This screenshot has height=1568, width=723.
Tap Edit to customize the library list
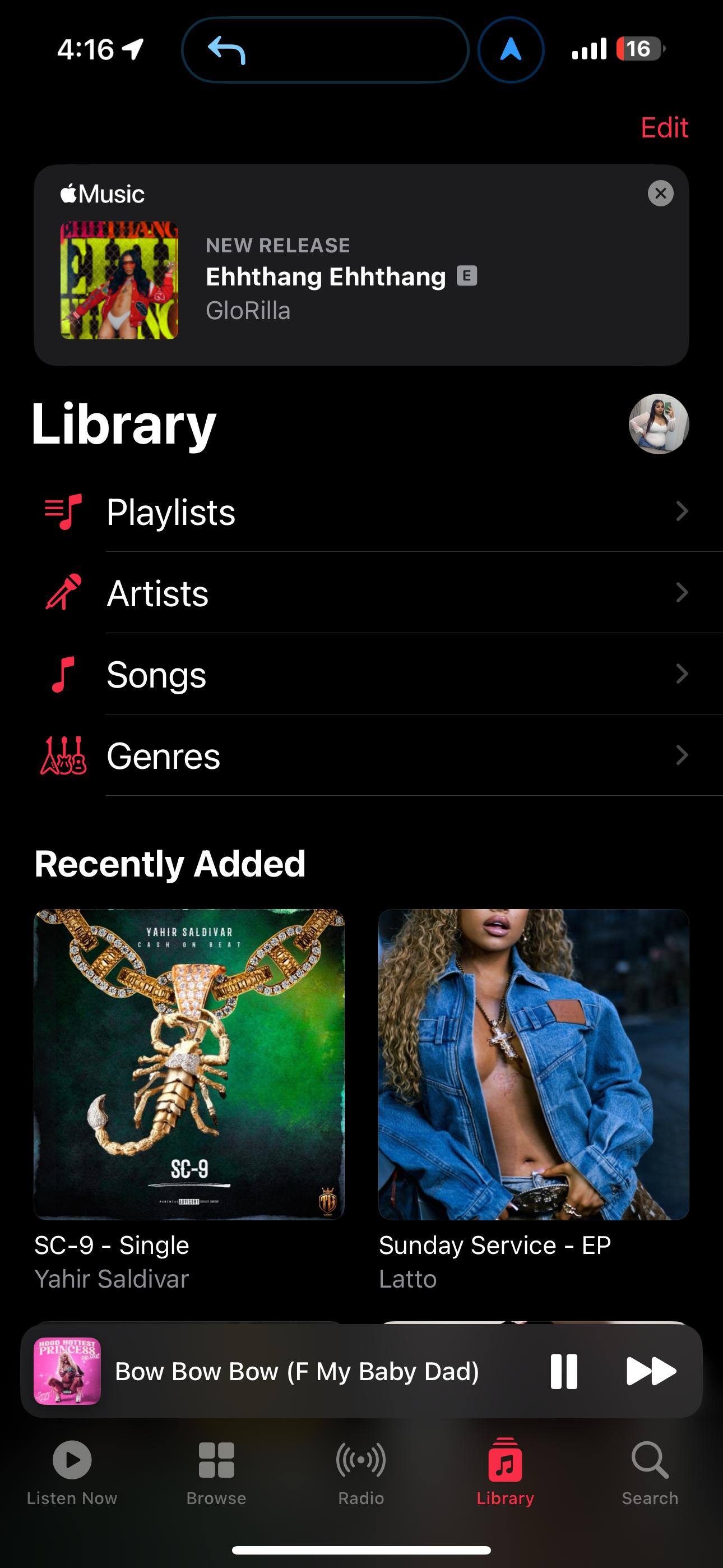tap(664, 128)
